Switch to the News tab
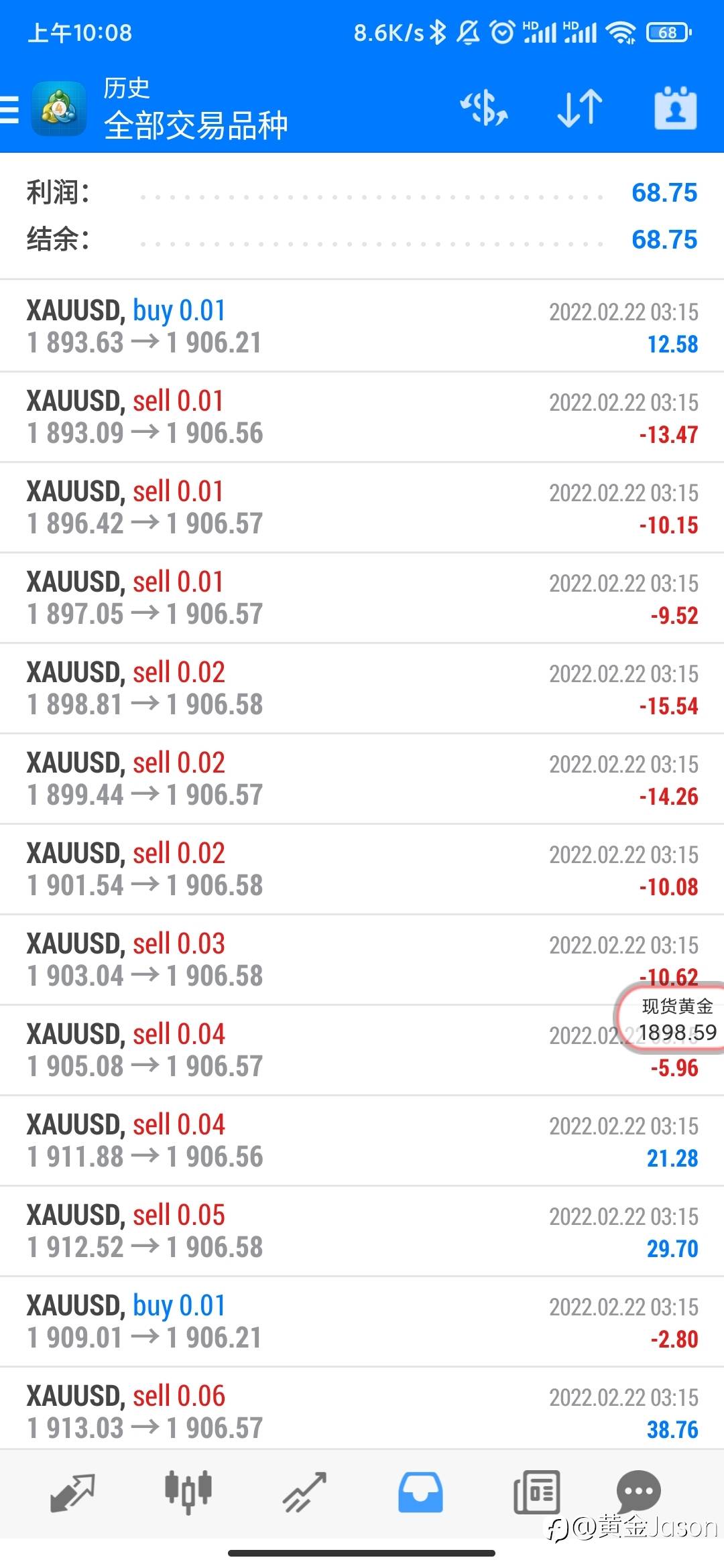This screenshot has width=724, height=1568. [536, 1493]
